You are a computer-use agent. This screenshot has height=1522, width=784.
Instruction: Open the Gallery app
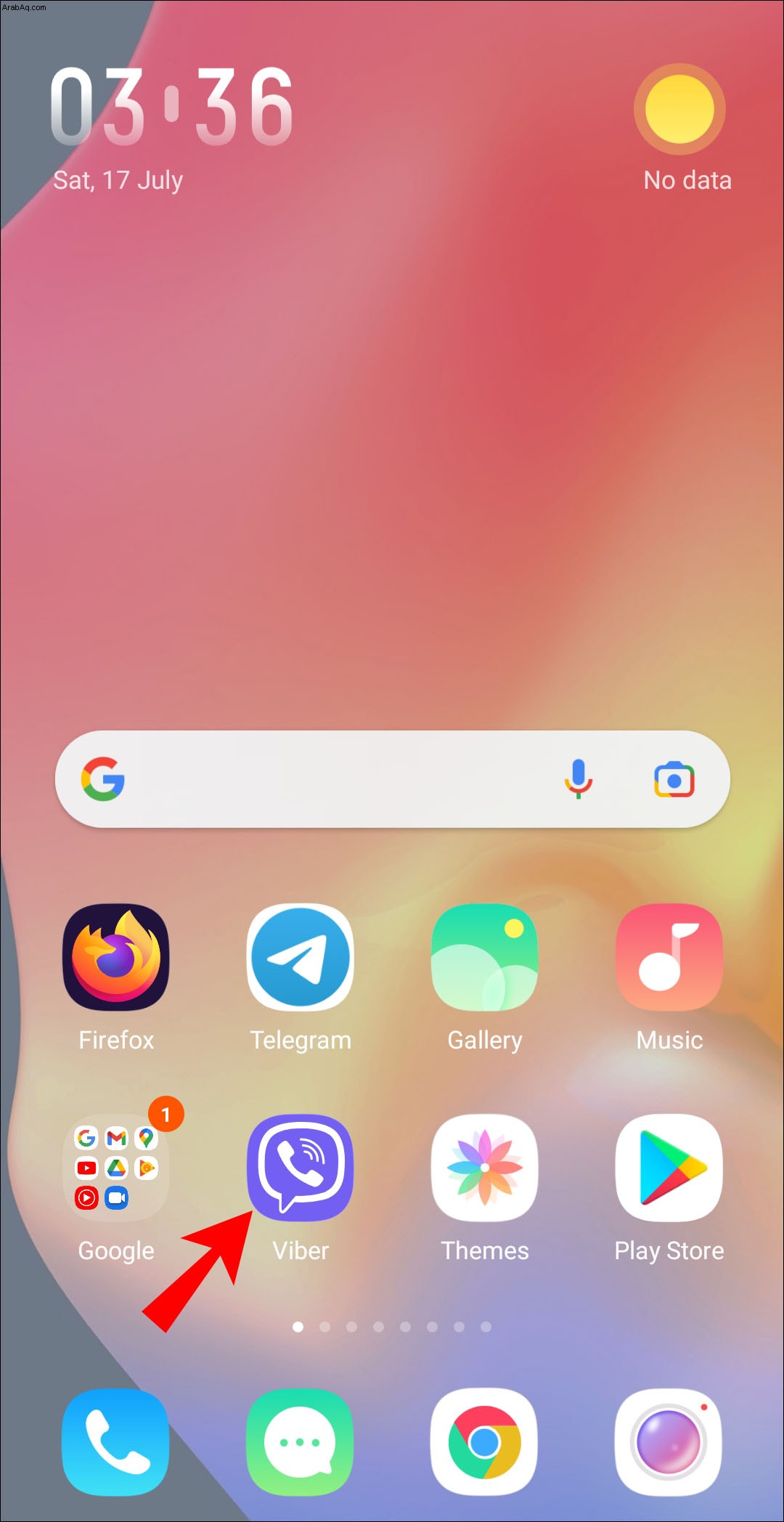pos(484,957)
